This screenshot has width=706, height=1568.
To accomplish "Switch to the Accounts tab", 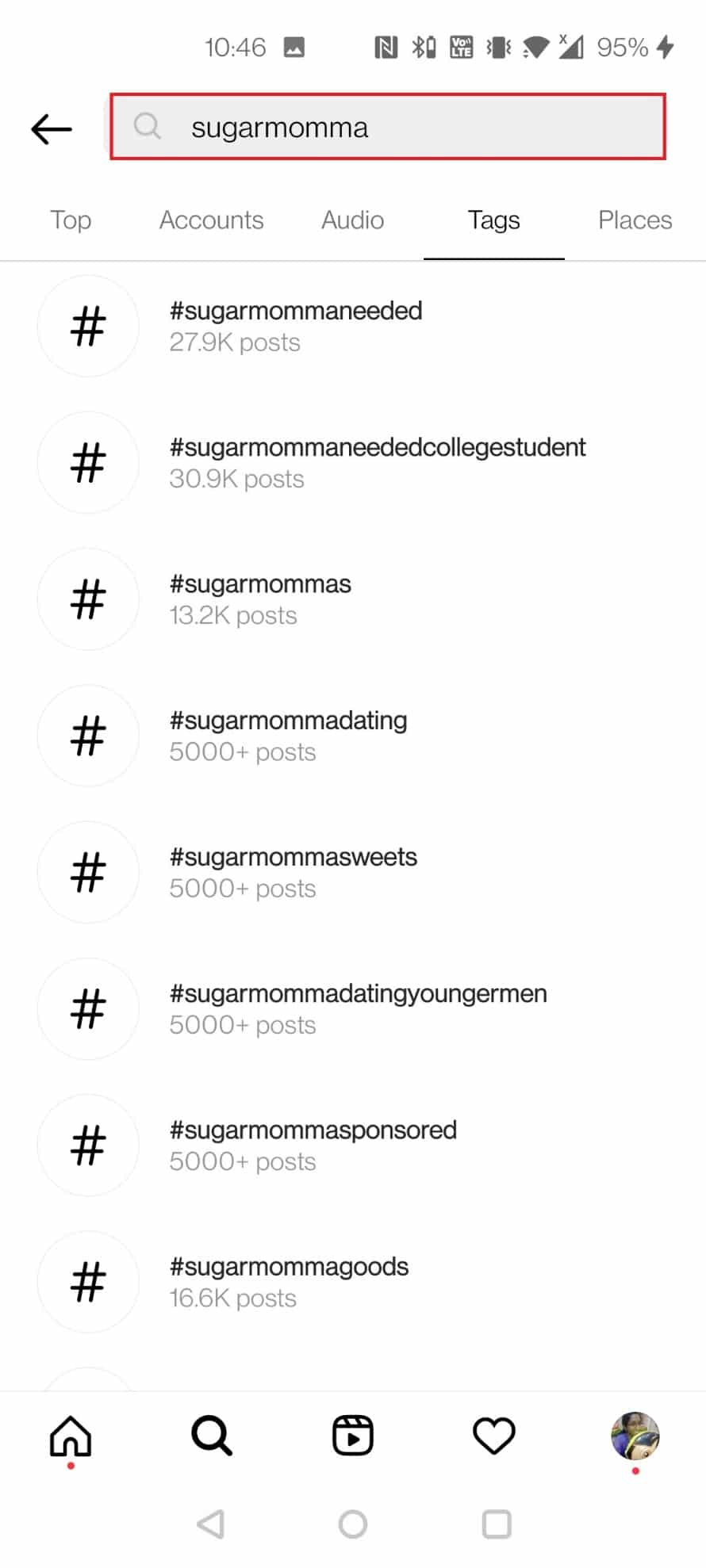I will click(211, 220).
